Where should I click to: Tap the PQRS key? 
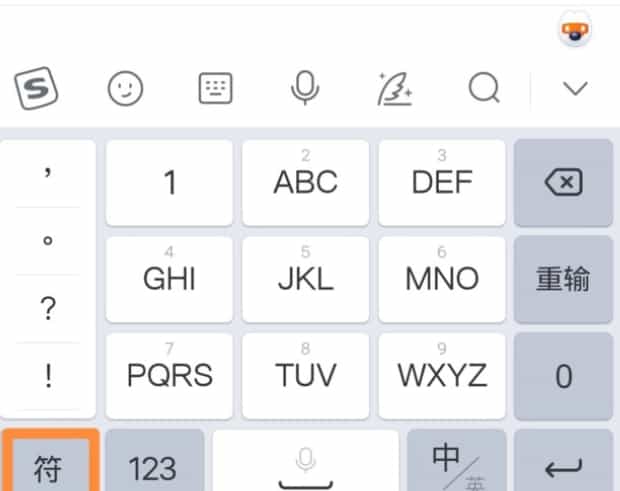point(169,375)
